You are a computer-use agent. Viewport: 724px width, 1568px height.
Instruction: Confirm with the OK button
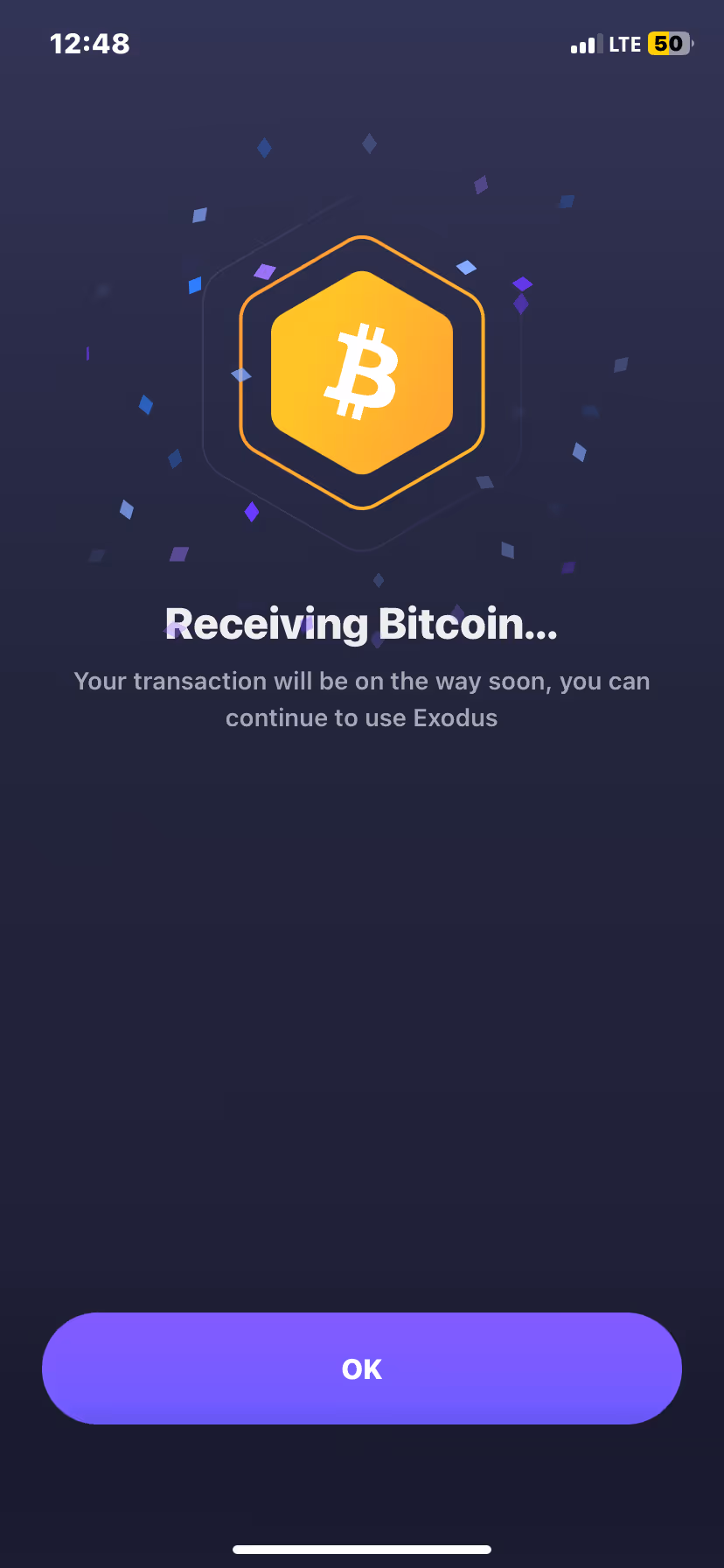click(362, 1368)
